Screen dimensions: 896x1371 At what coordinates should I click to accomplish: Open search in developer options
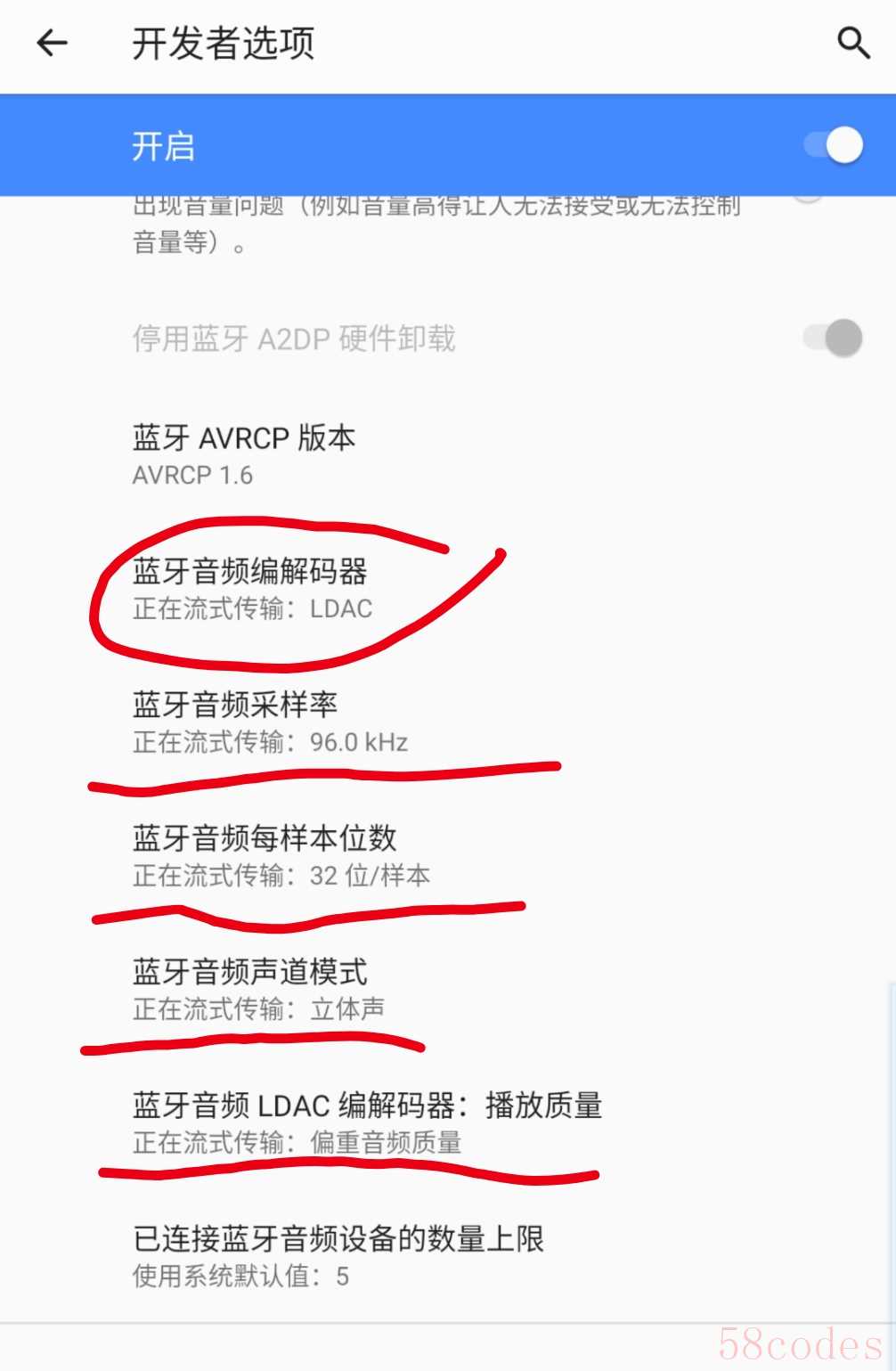click(x=852, y=43)
